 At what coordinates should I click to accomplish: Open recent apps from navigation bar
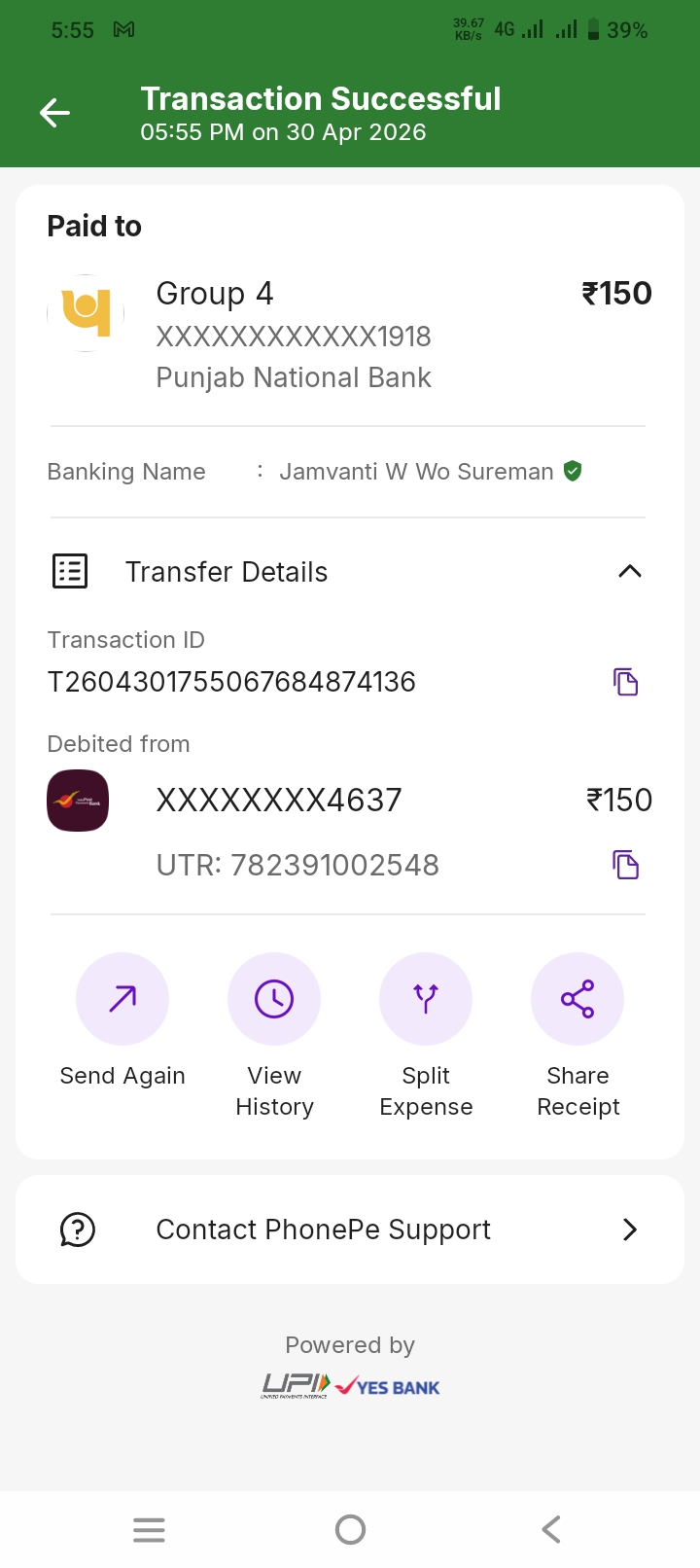(149, 1530)
